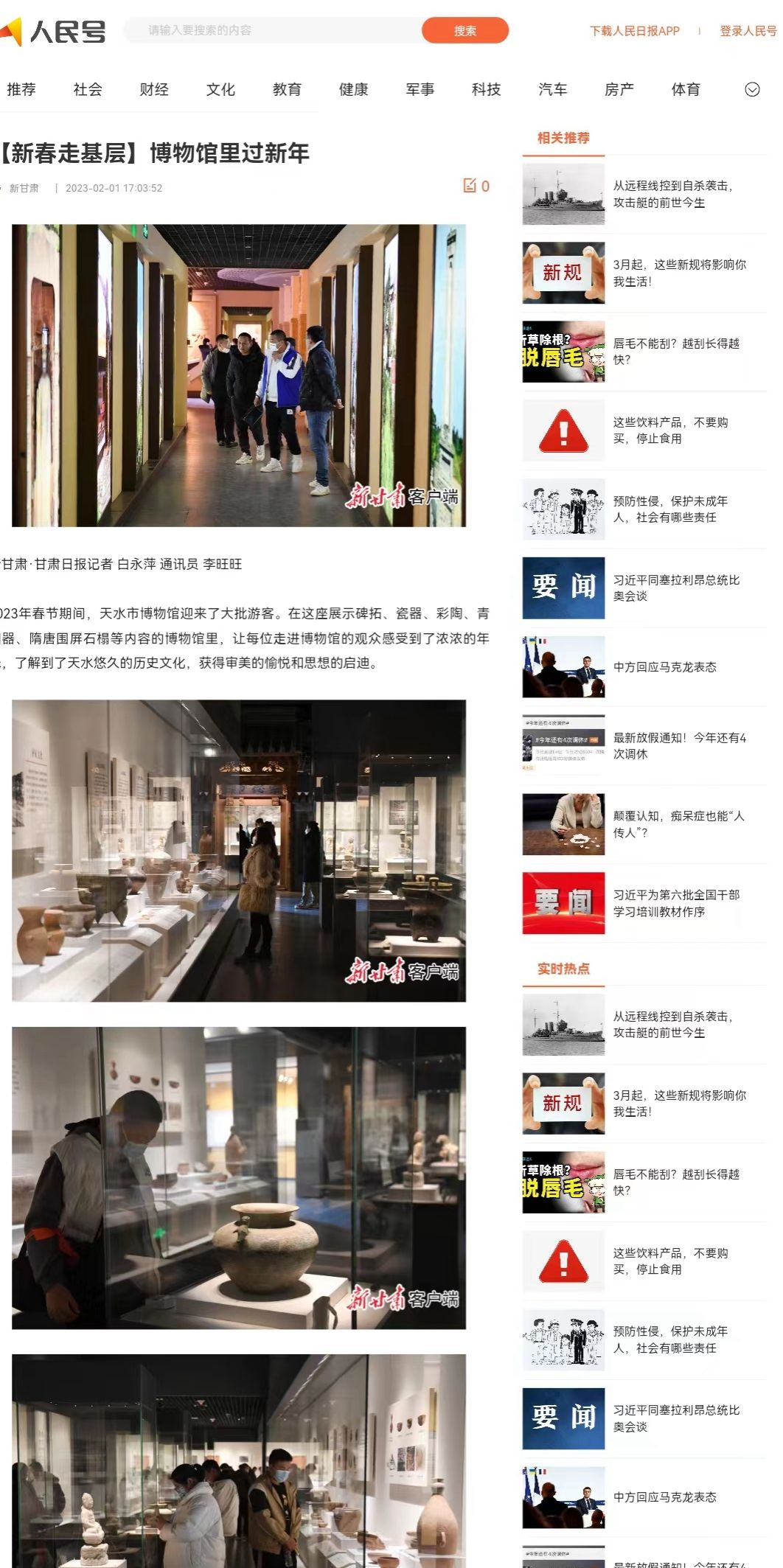Tap the orange 搜索 button
The image size is (783, 1568).
464,30
